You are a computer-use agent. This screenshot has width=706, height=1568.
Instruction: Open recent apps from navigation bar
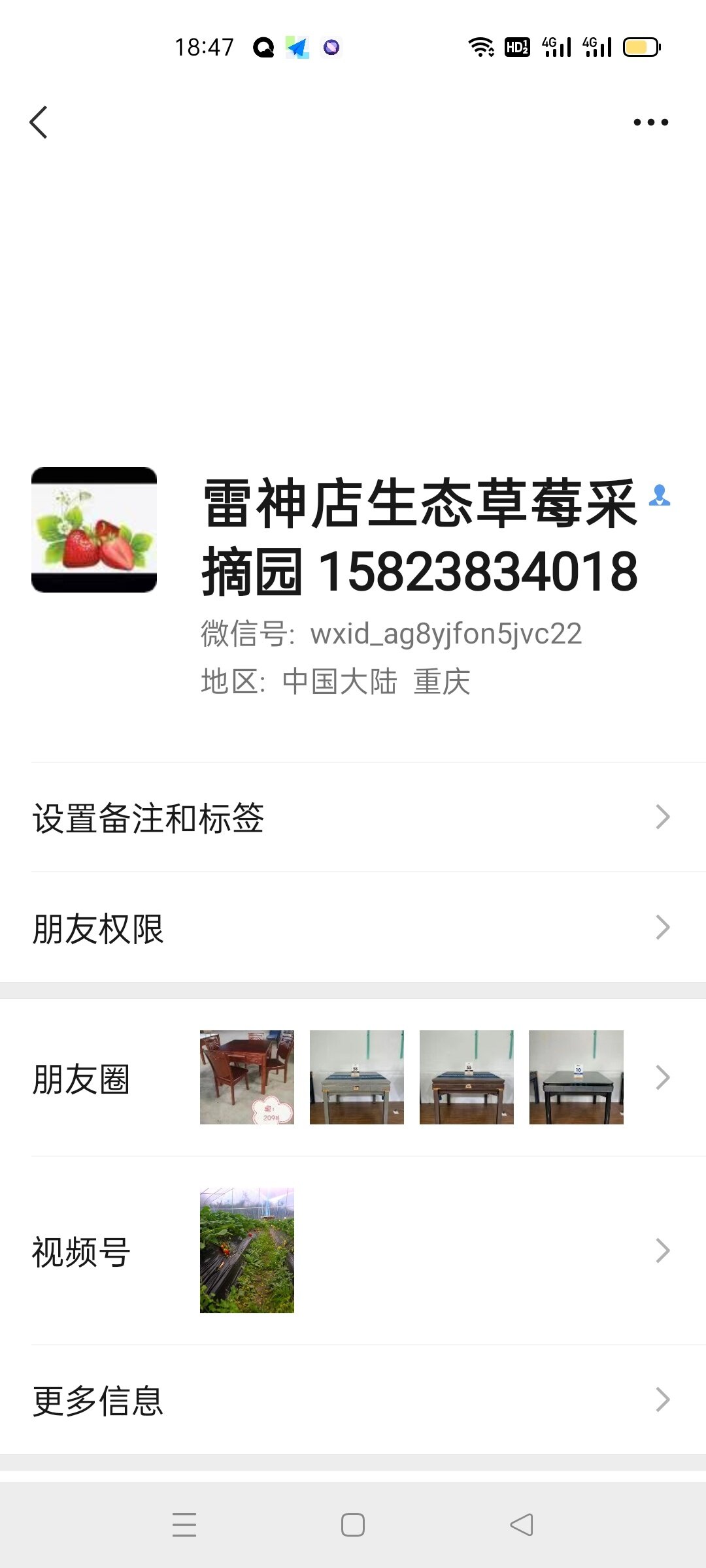click(184, 1525)
